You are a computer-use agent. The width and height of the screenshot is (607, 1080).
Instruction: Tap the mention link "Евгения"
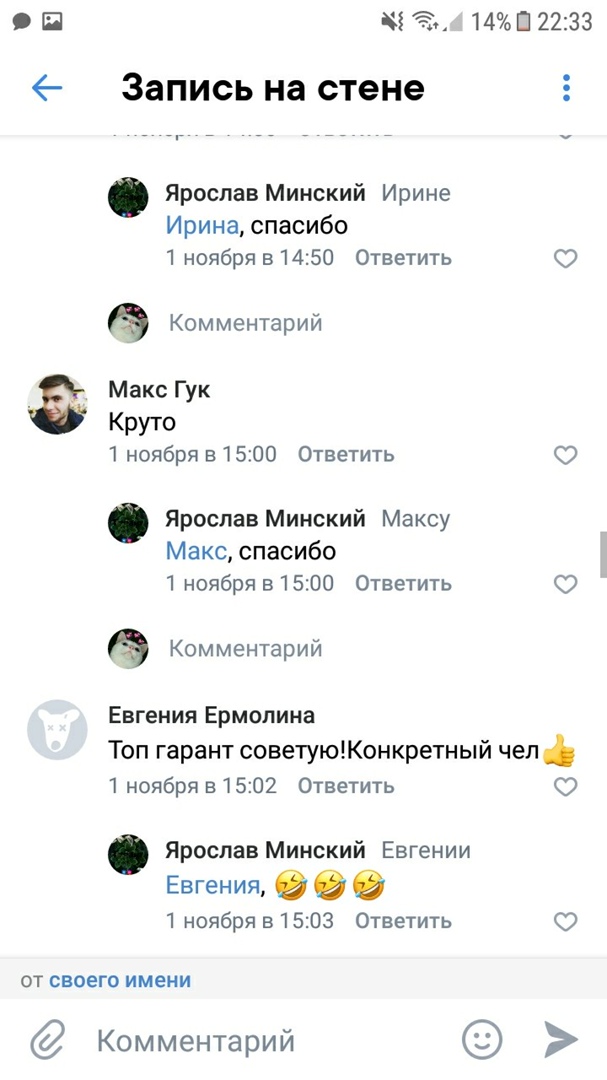click(x=212, y=885)
